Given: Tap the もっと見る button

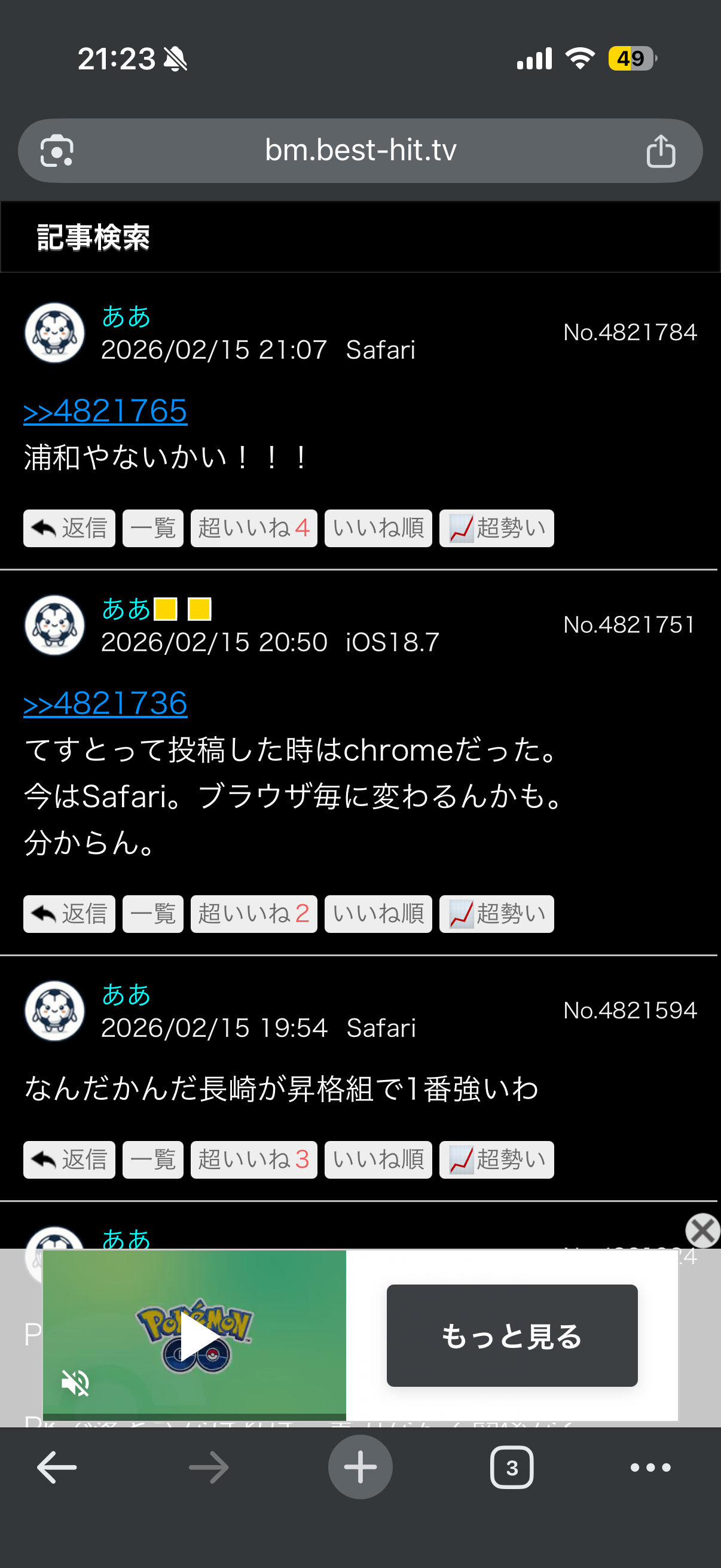Looking at the screenshot, I should coord(512,1336).
